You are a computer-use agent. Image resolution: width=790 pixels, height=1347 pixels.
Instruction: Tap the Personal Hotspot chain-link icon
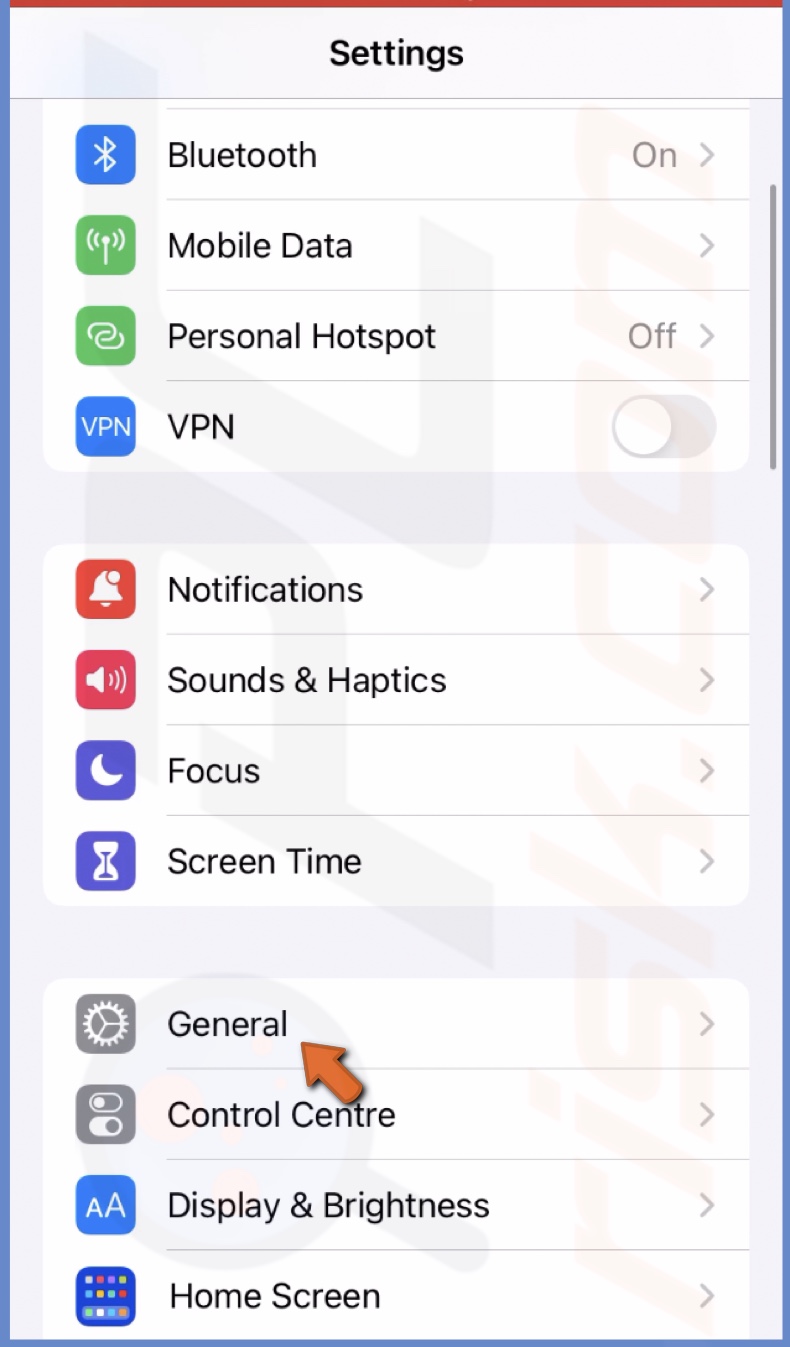[105, 336]
